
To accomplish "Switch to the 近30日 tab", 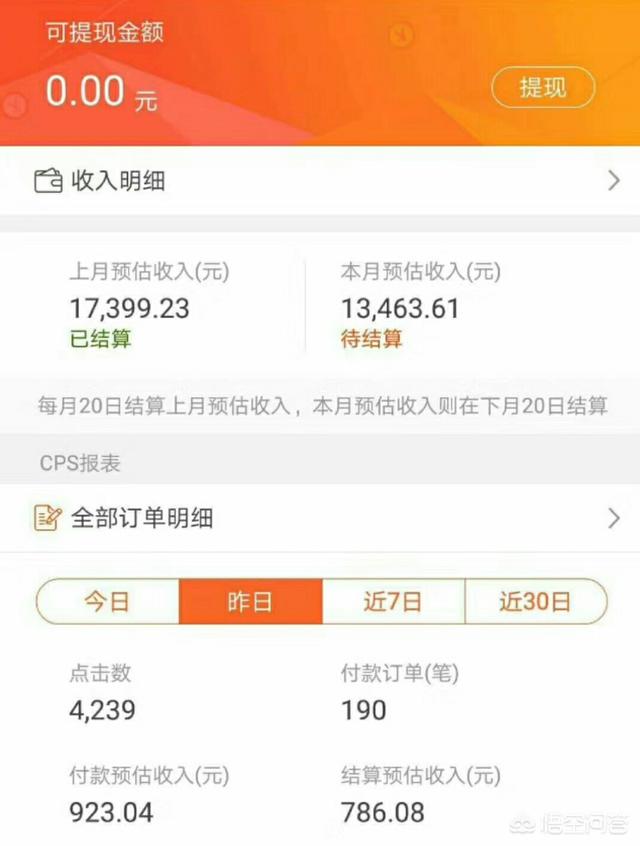I will 535,602.
